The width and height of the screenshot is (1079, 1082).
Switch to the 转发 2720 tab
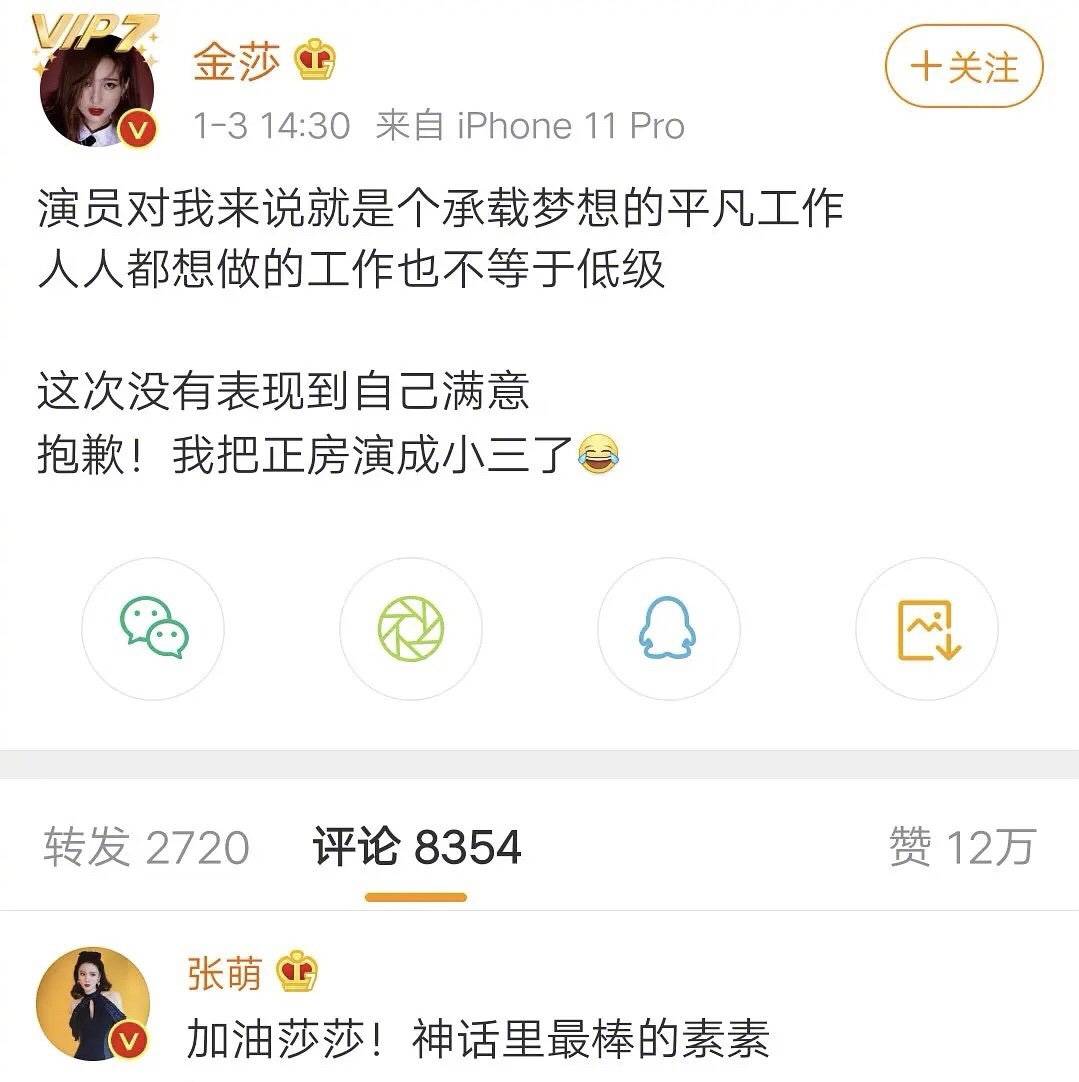[x=147, y=847]
